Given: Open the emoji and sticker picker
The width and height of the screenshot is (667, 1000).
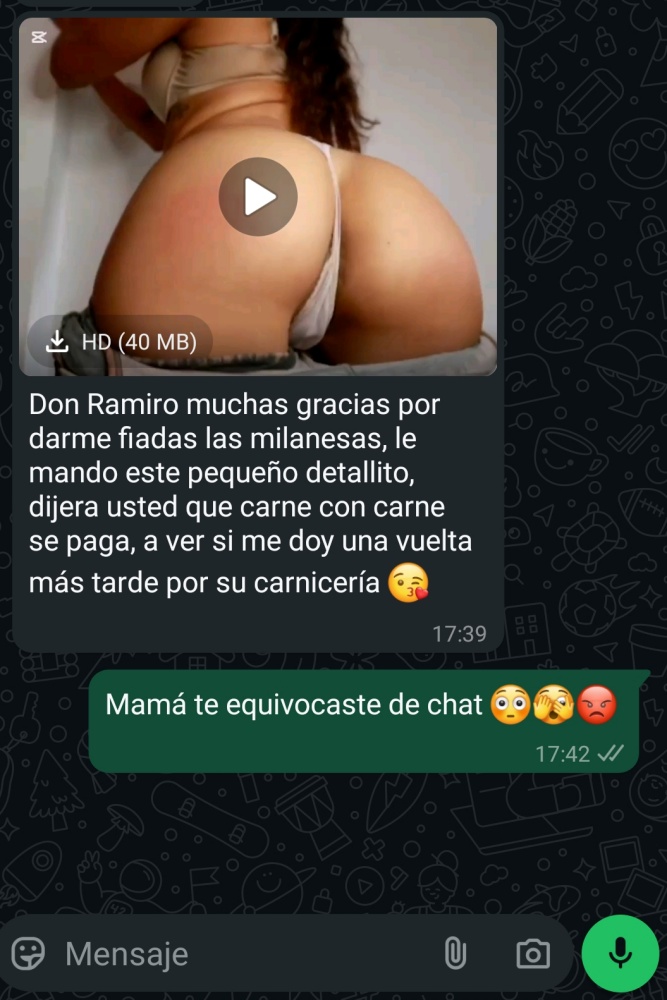Looking at the screenshot, I should (x=28, y=953).
